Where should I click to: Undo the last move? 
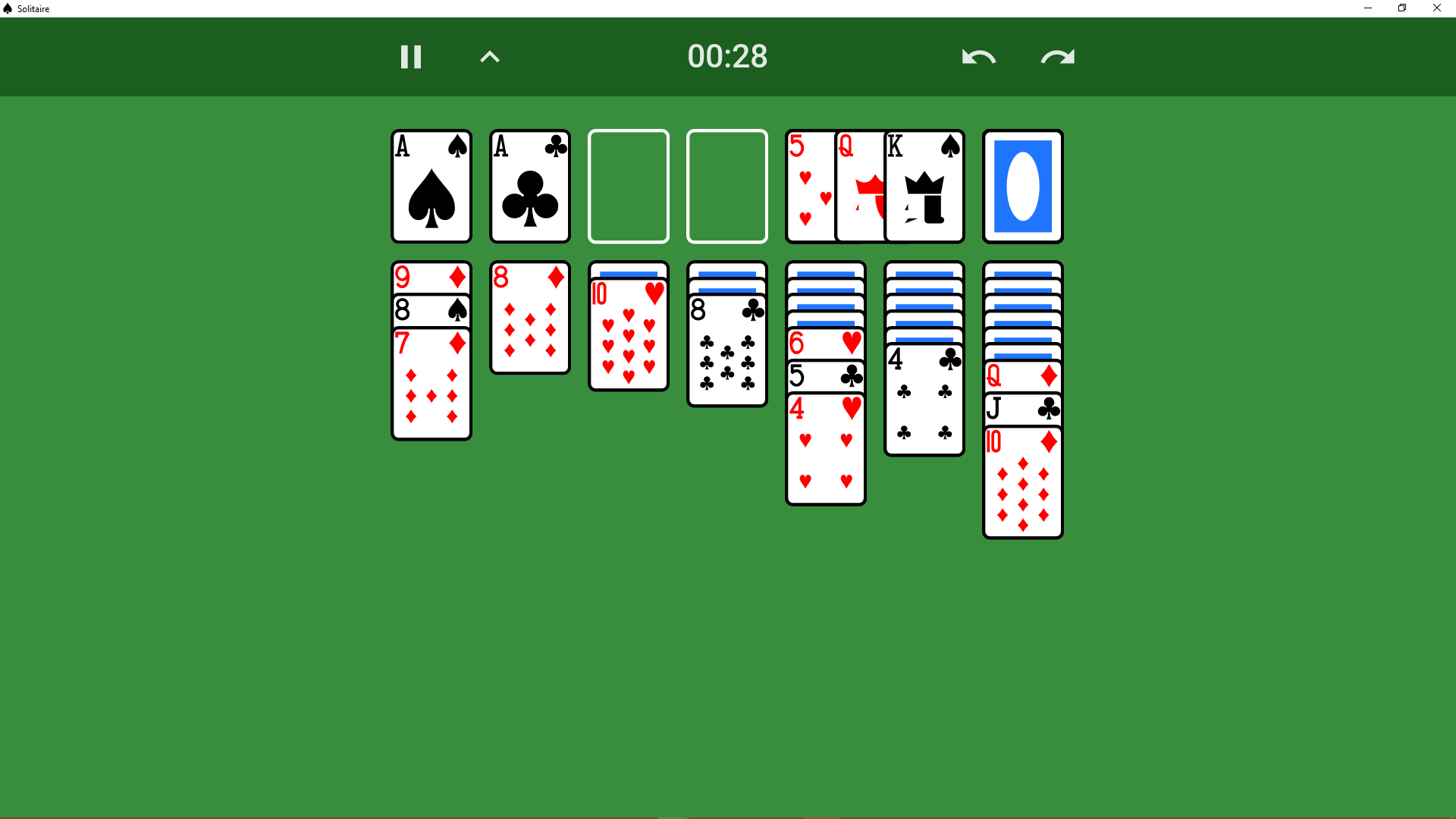(978, 57)
